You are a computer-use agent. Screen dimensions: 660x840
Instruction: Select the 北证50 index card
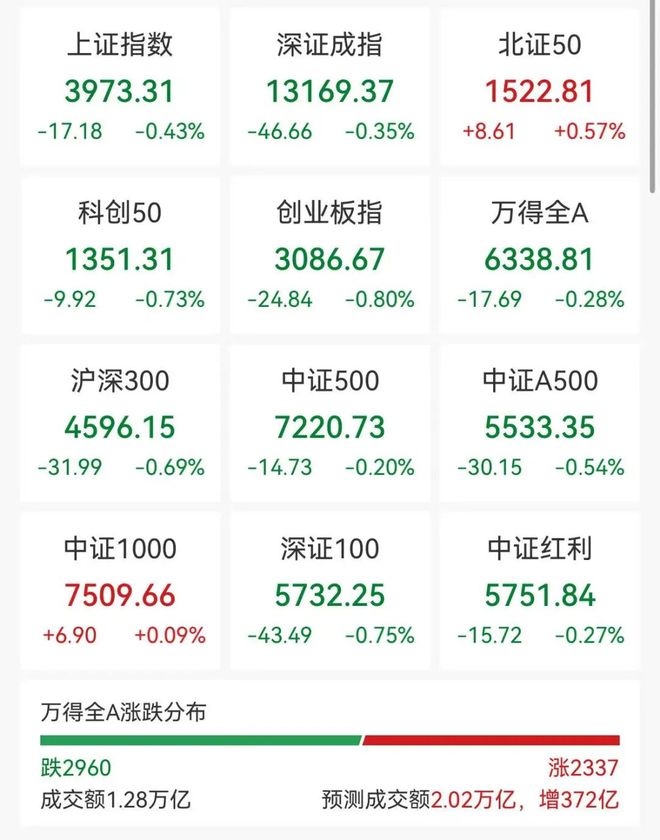(x=539, y=88)
